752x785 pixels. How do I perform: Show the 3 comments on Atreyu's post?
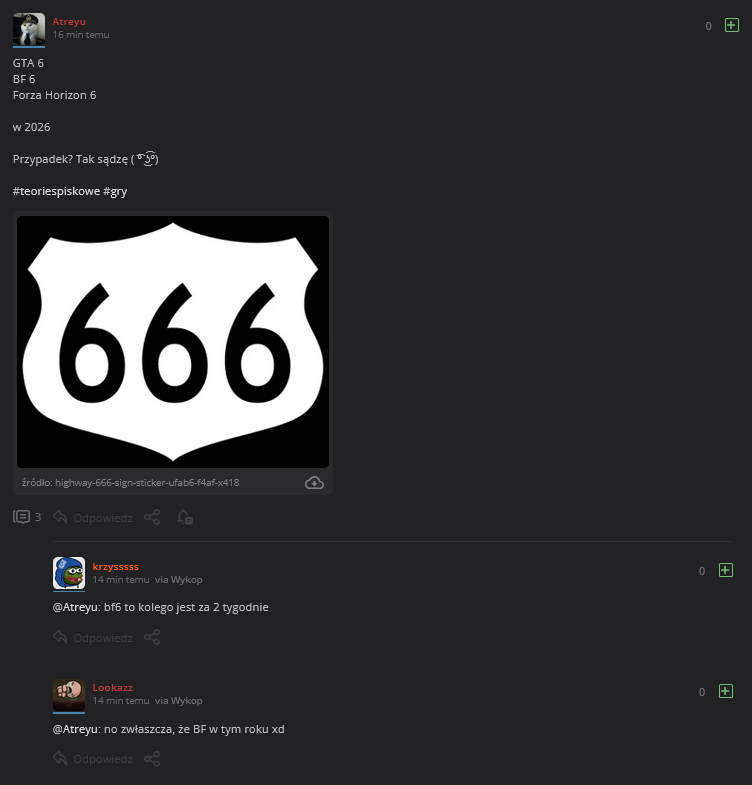click(x=27, y=517)
